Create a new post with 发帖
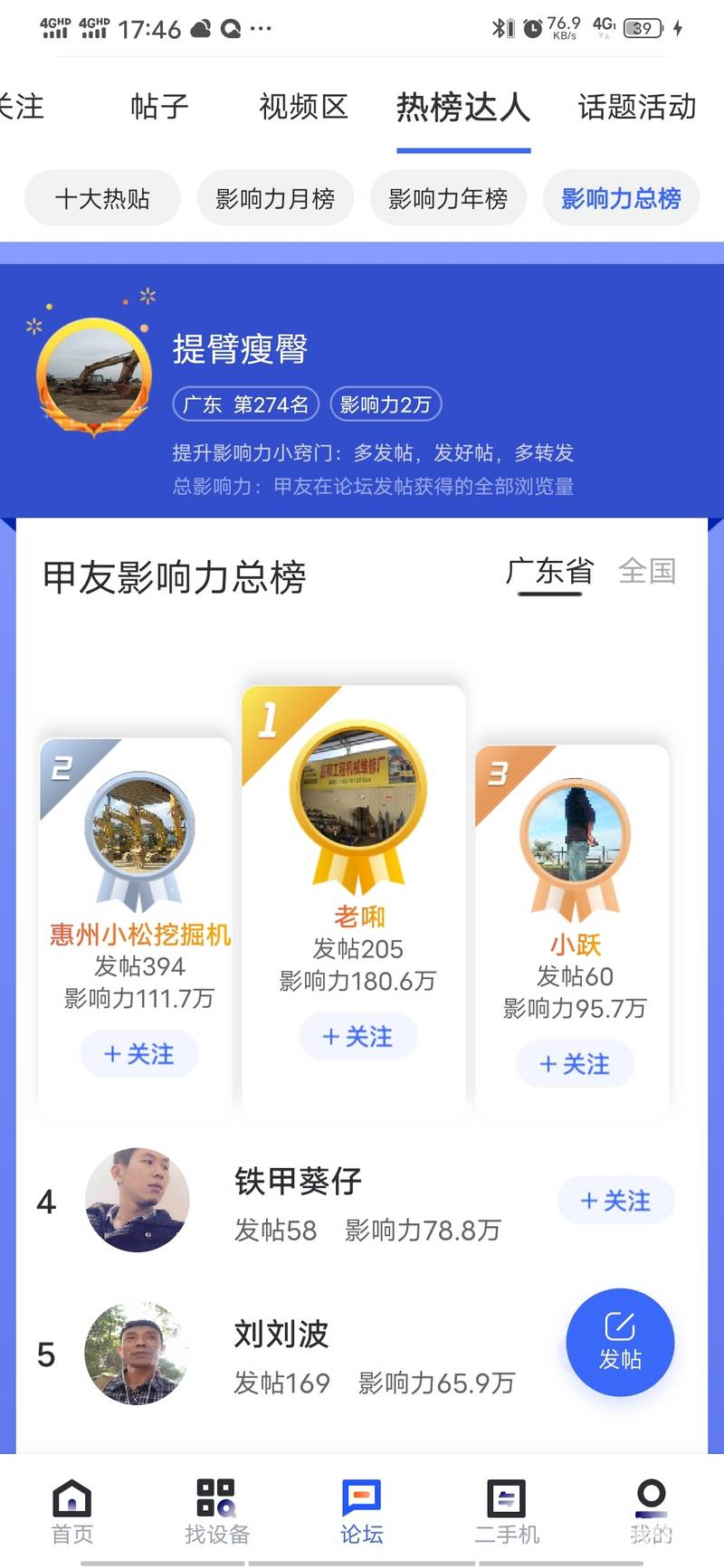This screenshot has height=1568, width=724. coord(620,1342)
